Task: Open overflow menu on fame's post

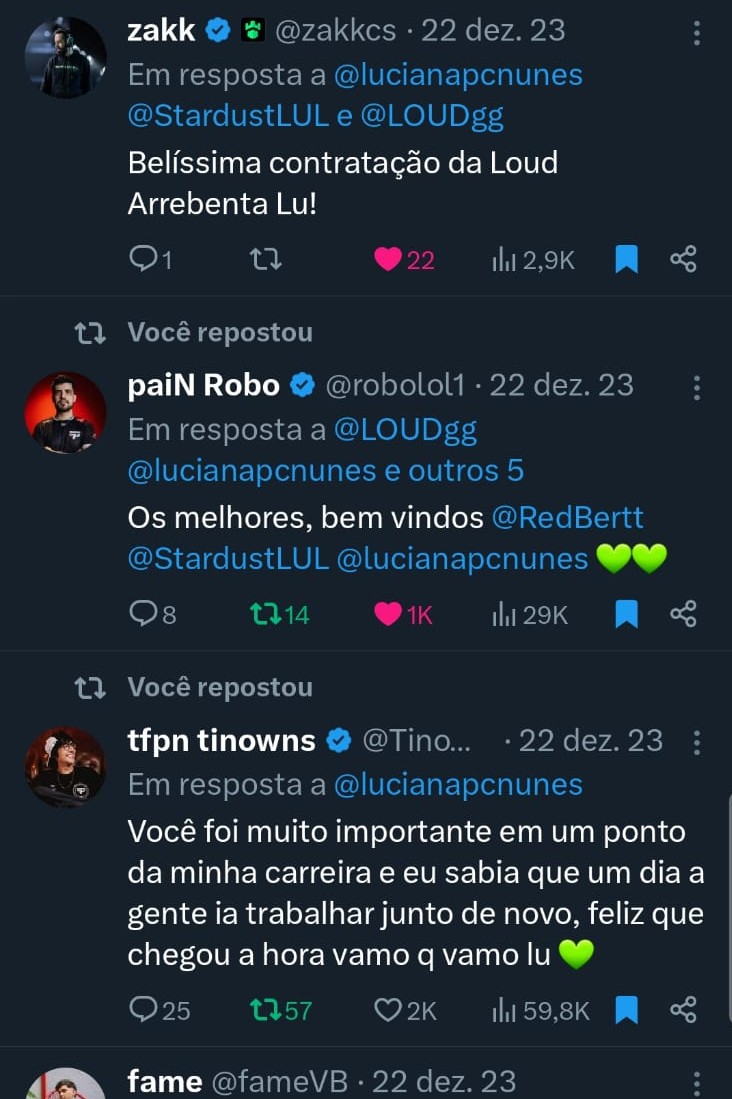Action: [696, 1082]
